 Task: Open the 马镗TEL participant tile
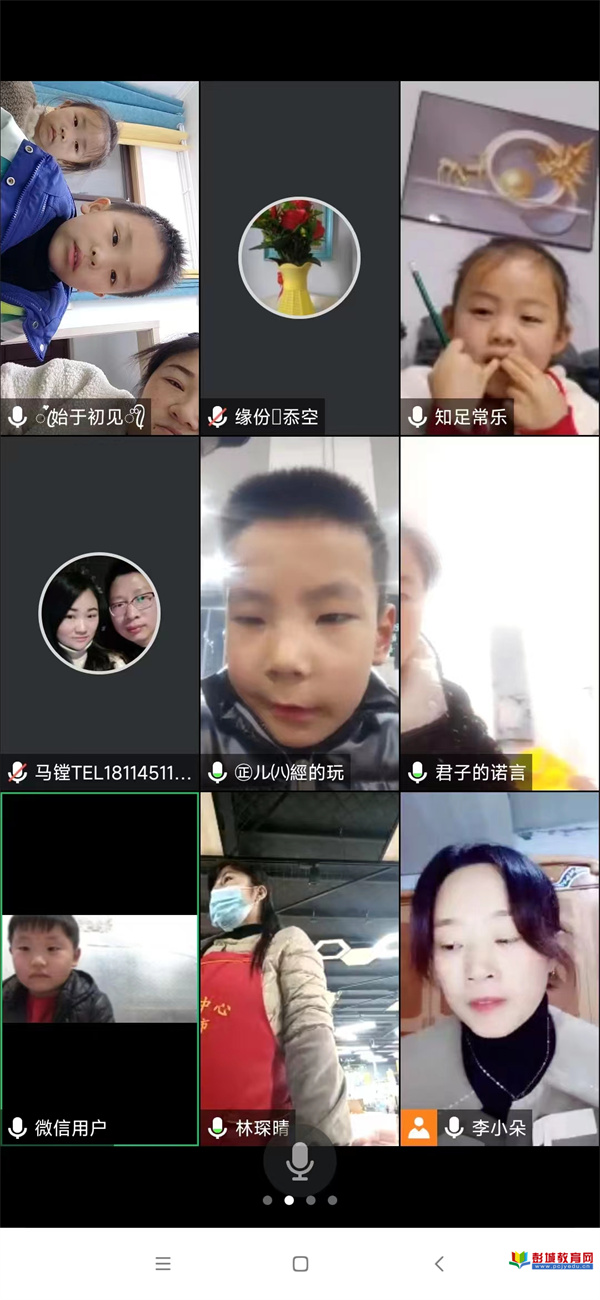pos(99,612)
